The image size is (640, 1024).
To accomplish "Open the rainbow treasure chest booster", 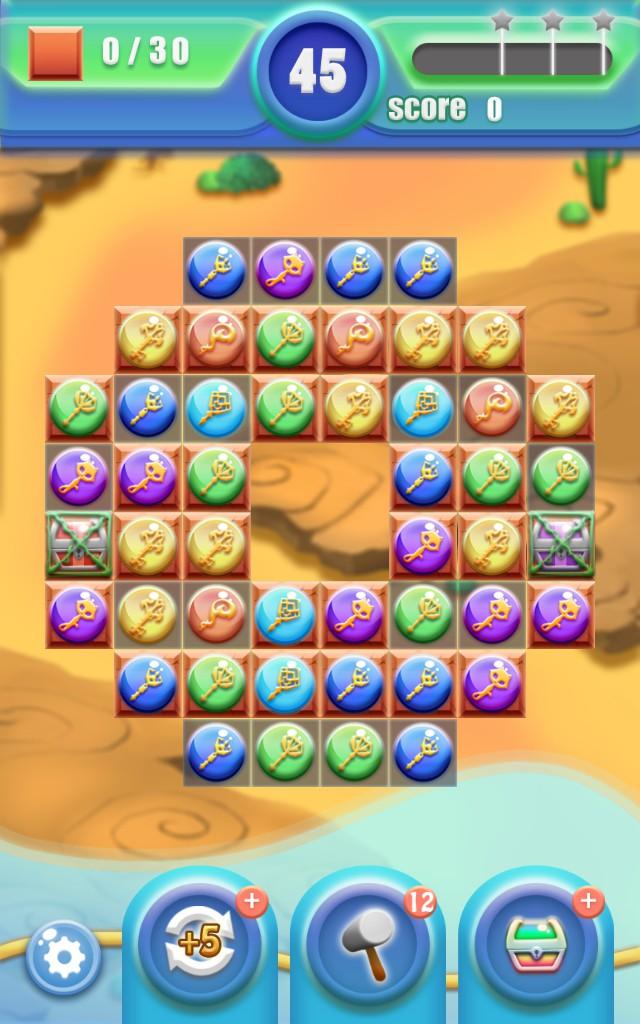I will (536, 942).
